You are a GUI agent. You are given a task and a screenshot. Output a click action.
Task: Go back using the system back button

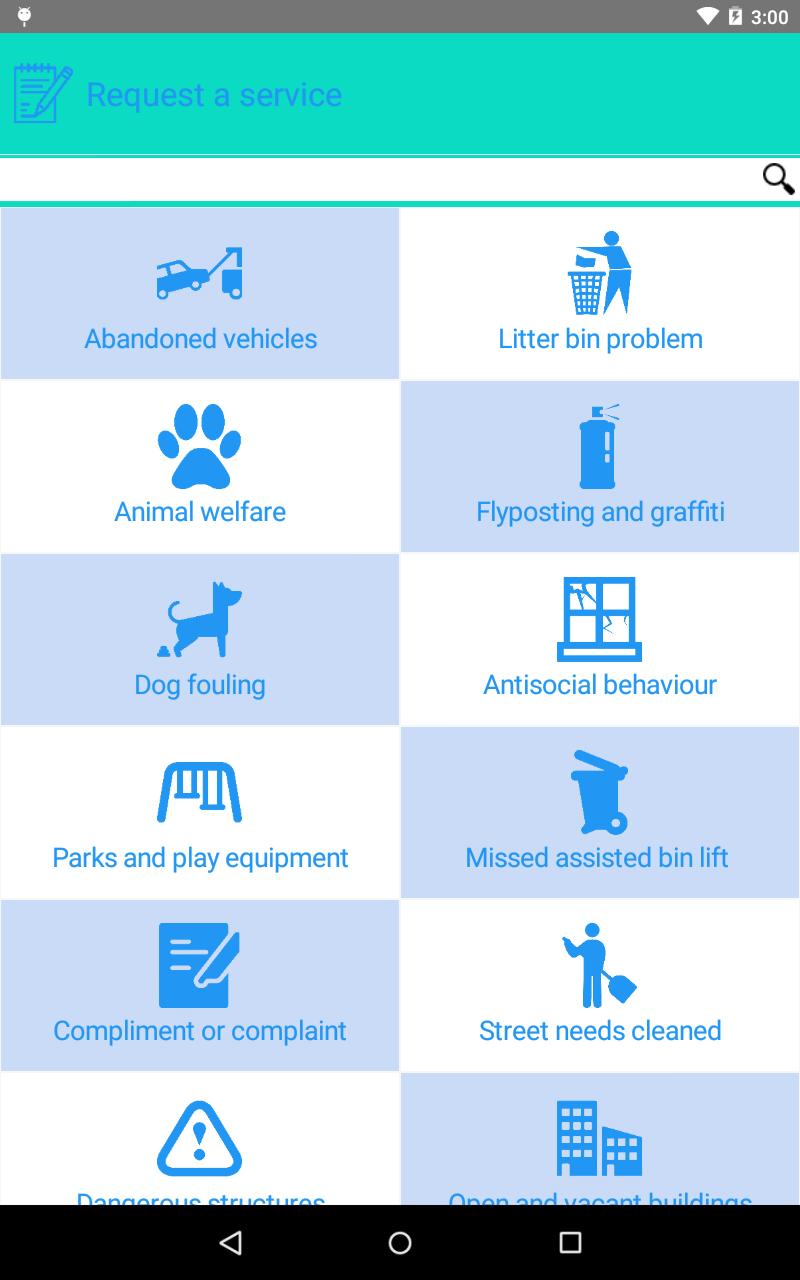(231, 1242)
